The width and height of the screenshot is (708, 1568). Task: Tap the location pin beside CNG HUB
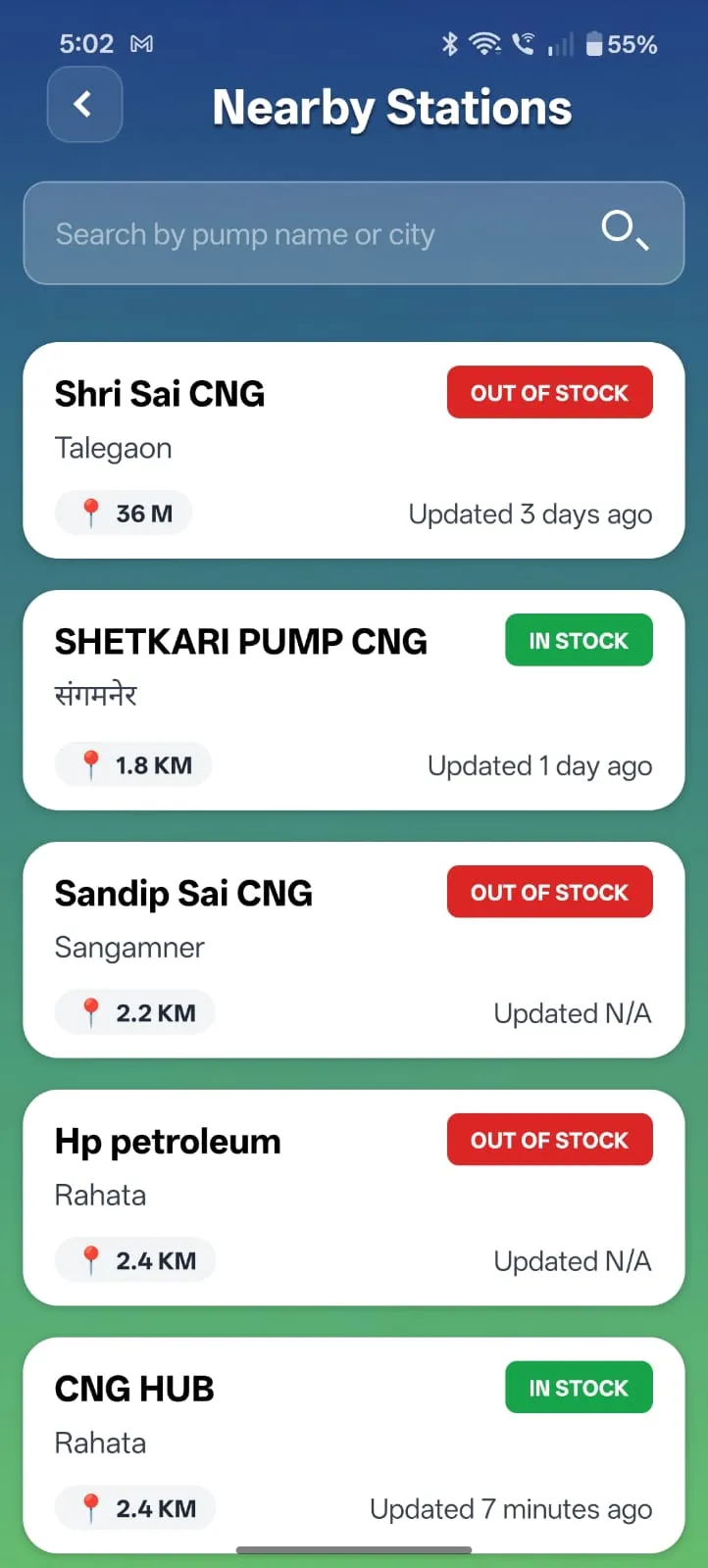(93, 1507)
